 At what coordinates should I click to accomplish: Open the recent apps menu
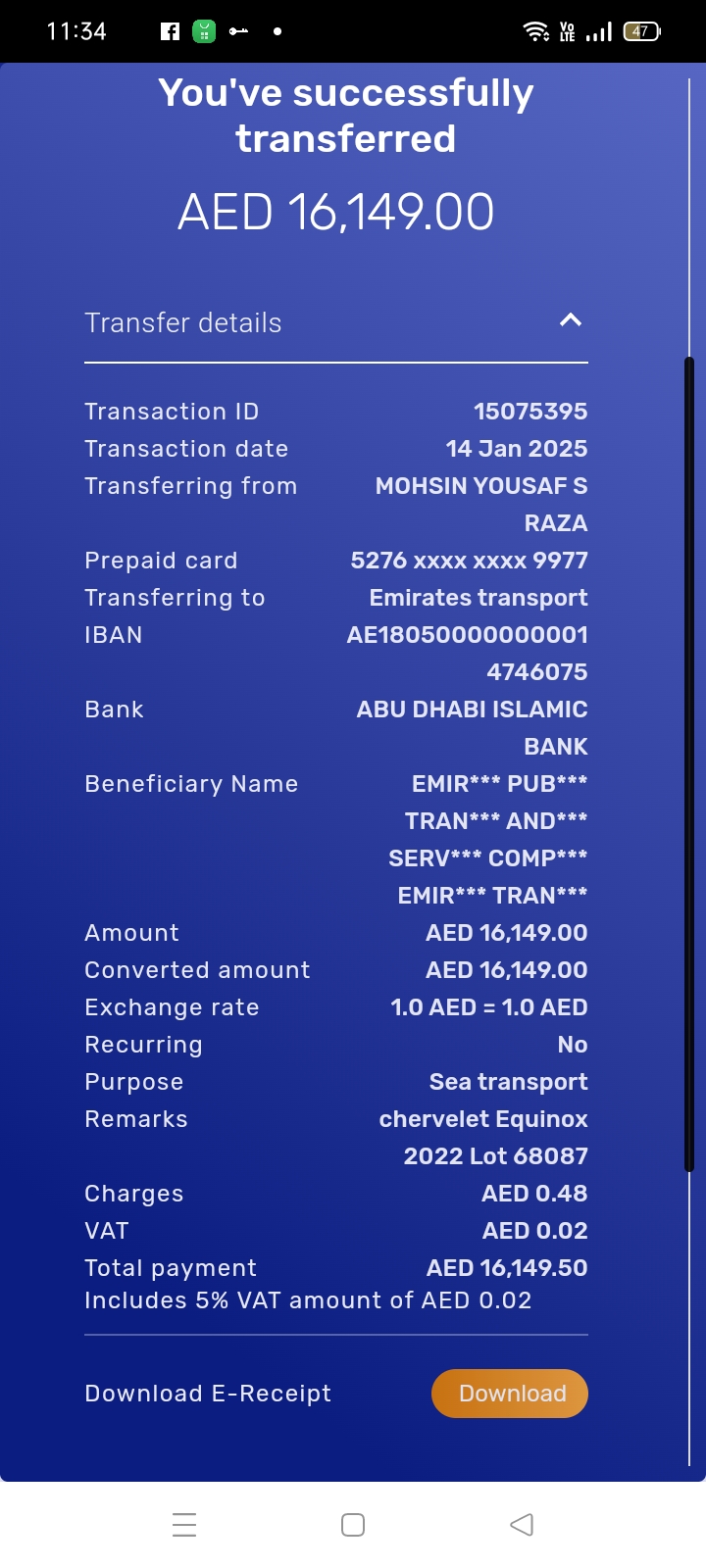pos(184,1525)
